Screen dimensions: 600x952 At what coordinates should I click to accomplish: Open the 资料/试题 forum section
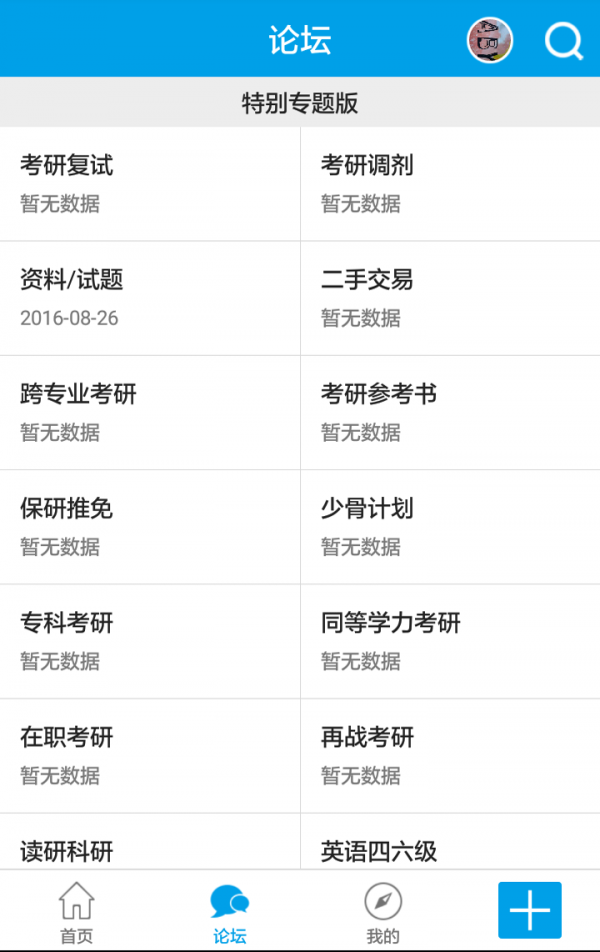(x=150, y=298)
